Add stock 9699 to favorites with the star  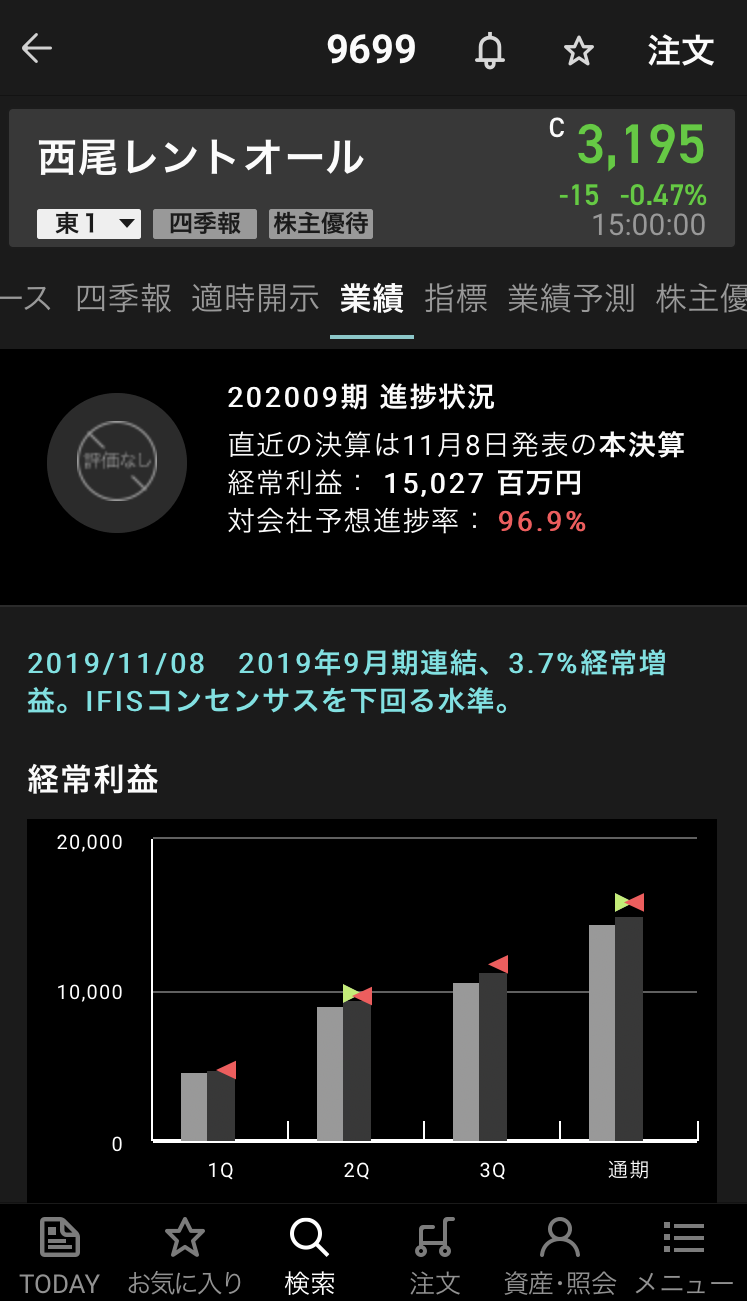pyautogui.click(x=578, y=50)
